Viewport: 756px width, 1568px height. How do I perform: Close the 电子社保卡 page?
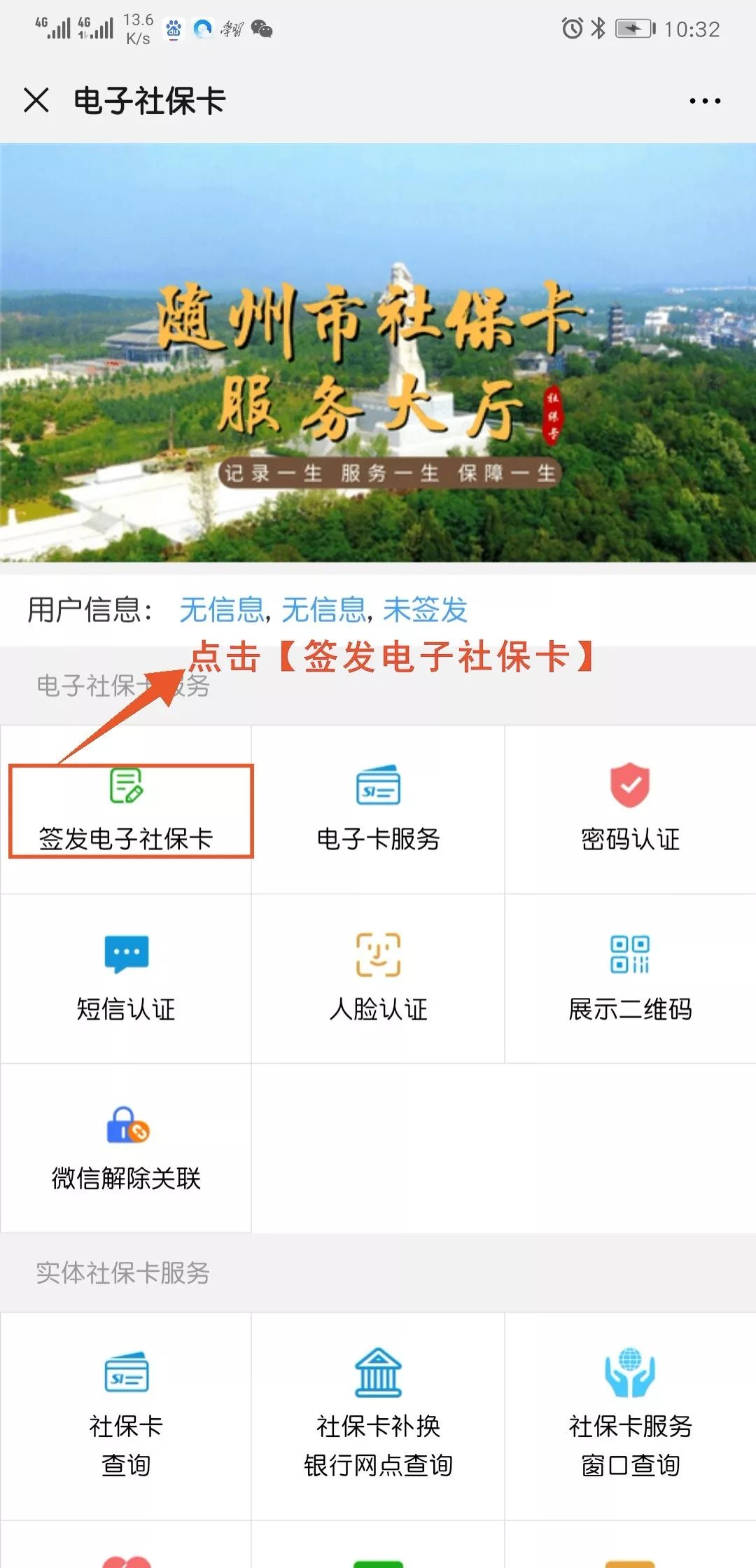point(36,100)
